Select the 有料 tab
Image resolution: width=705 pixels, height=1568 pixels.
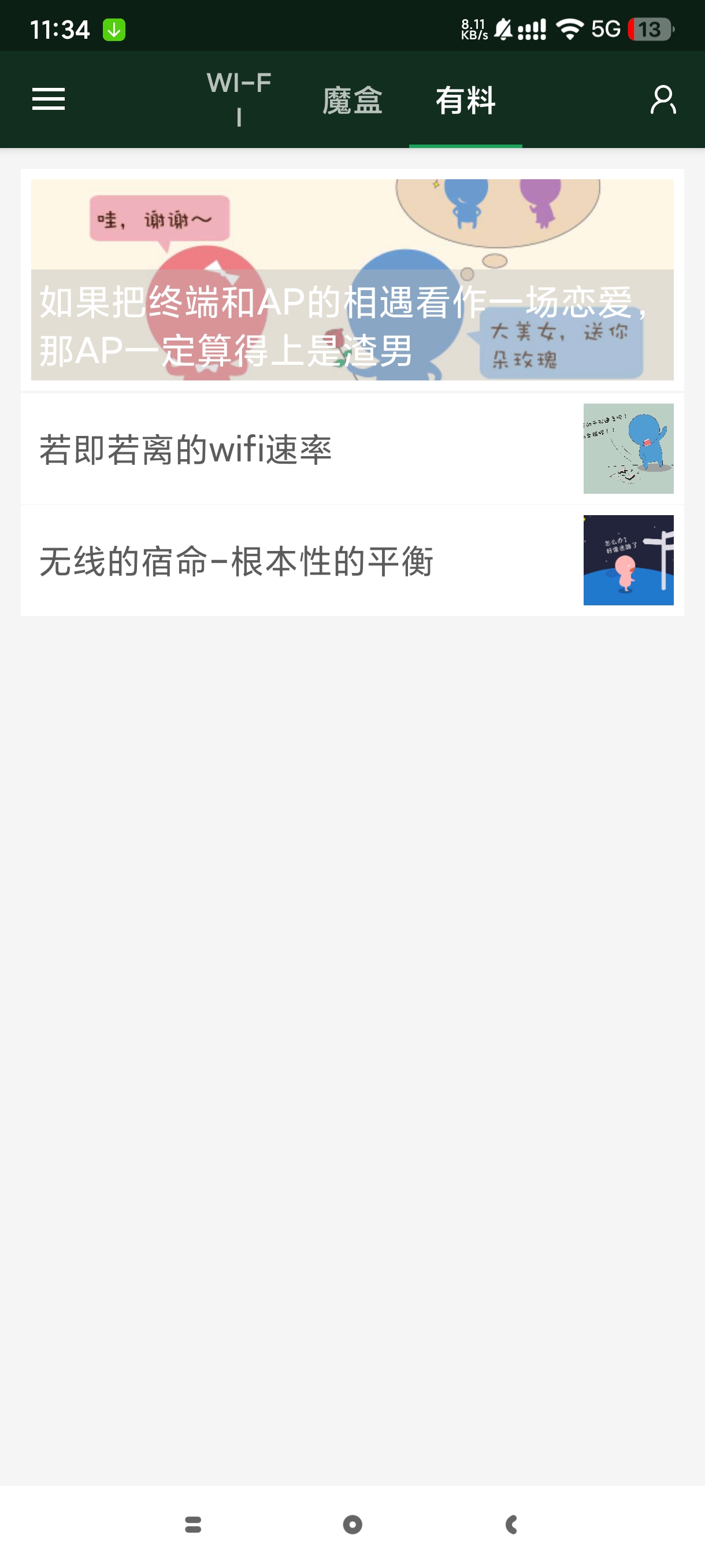[465, 101]
